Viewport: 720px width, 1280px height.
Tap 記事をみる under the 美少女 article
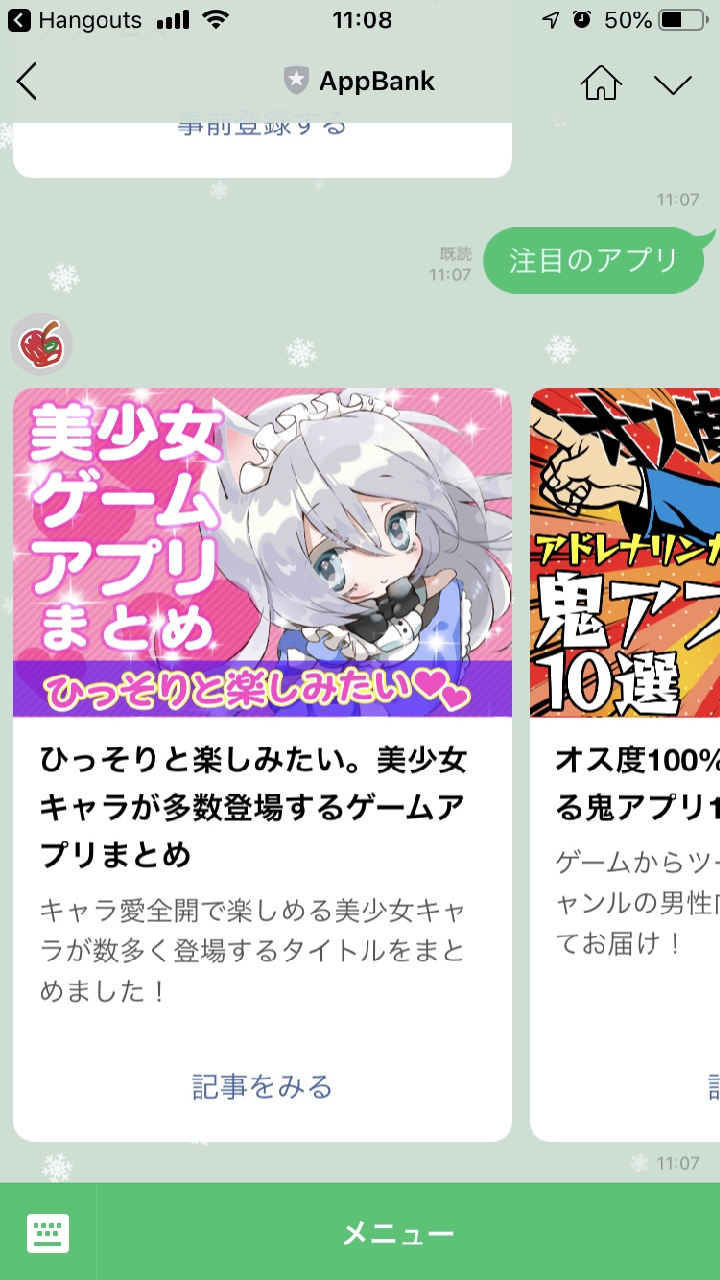click(262, 1086)
